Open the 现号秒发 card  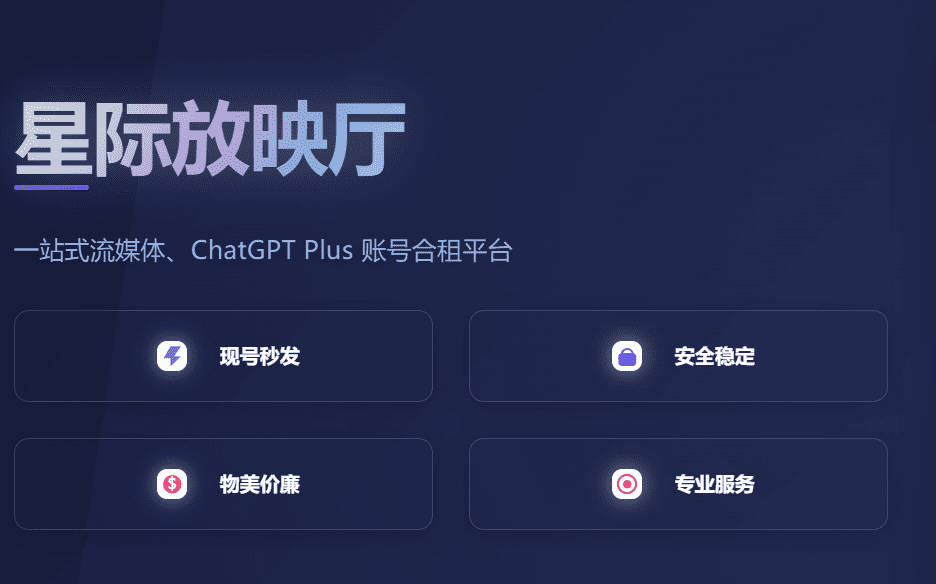(x=224, y=356)
